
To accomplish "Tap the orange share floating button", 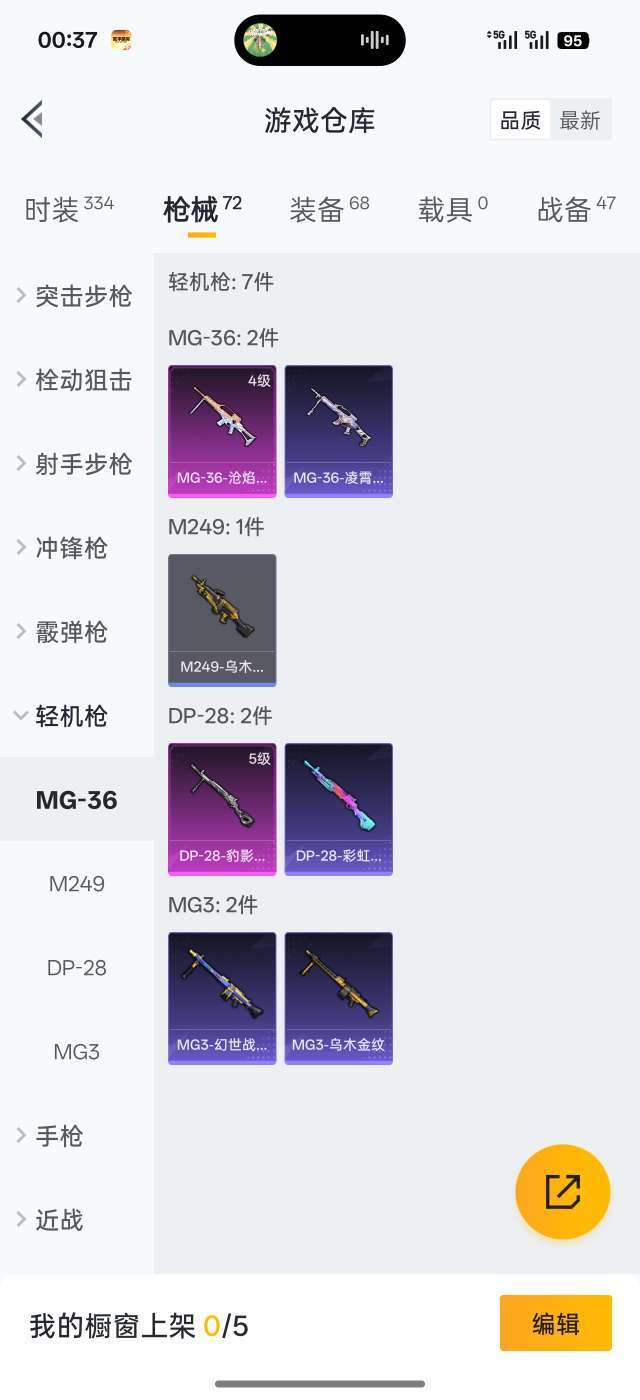I will click(562, 1191).
